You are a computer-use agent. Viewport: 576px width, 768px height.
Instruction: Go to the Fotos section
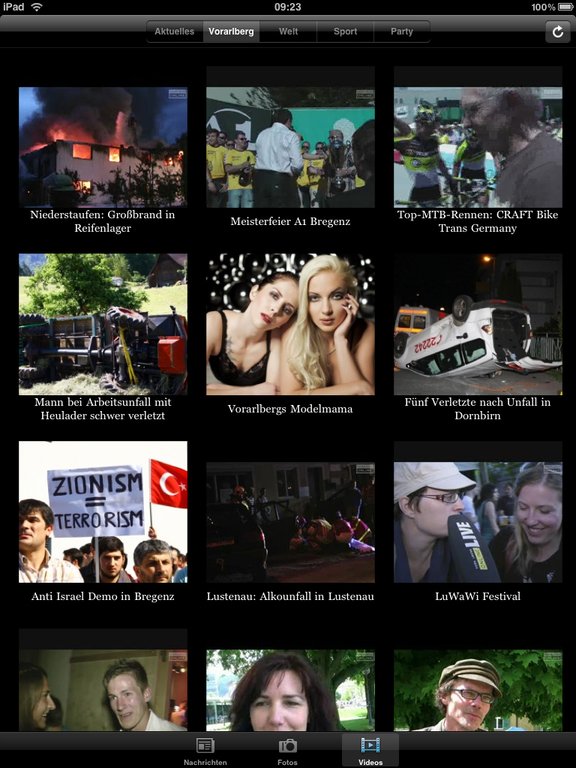click(288, 751)
